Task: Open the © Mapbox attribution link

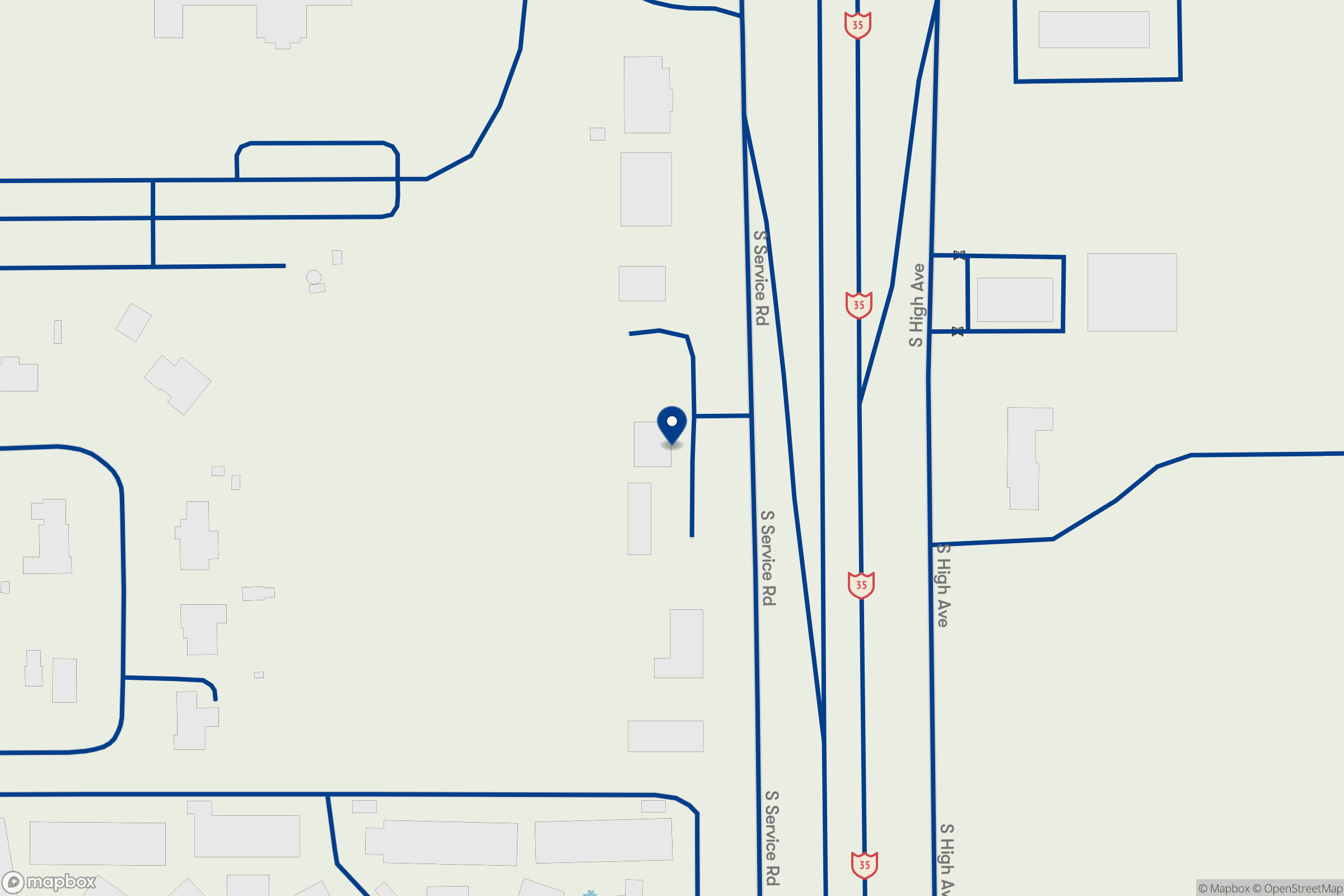Action: pos(1224,889)
